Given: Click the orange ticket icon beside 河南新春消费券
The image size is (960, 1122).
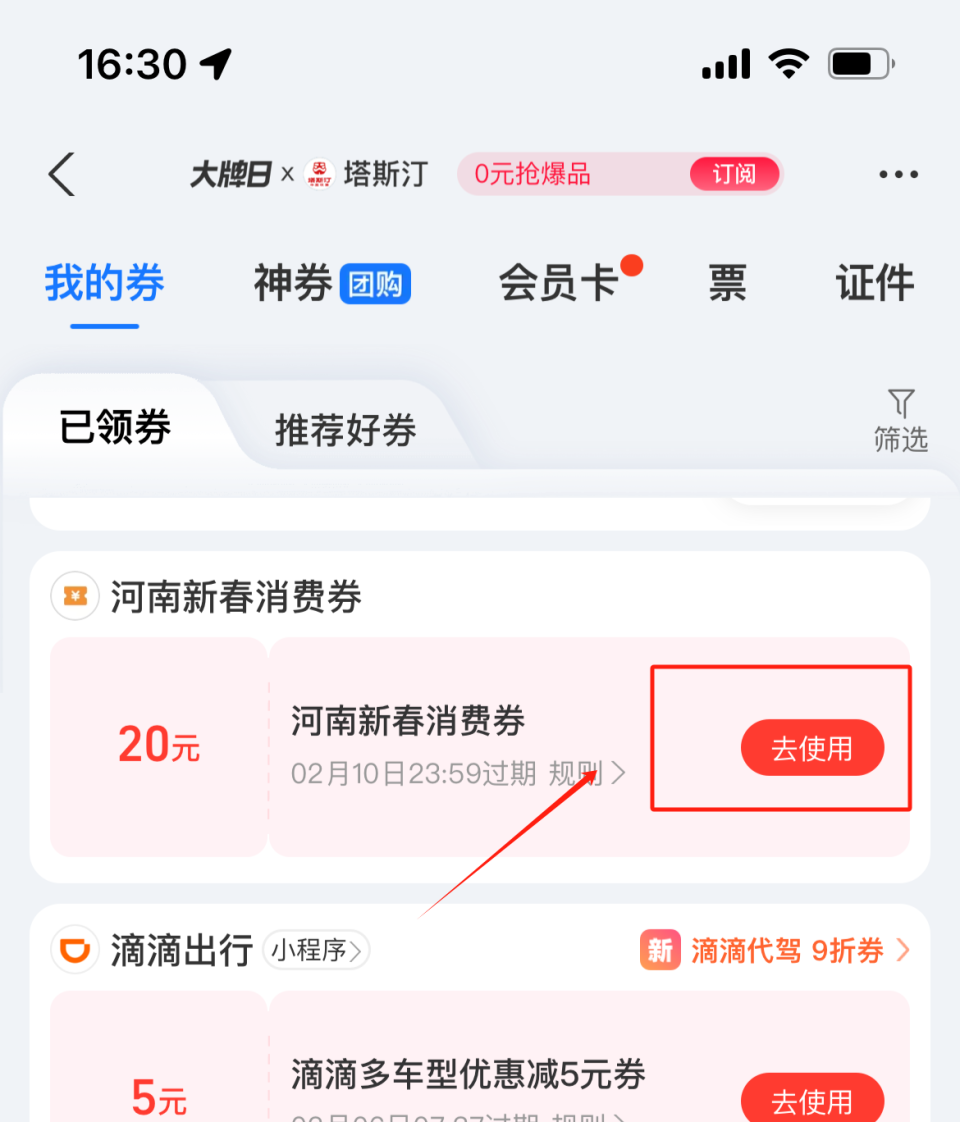Looking at the screenshot, I should (75, 596).
